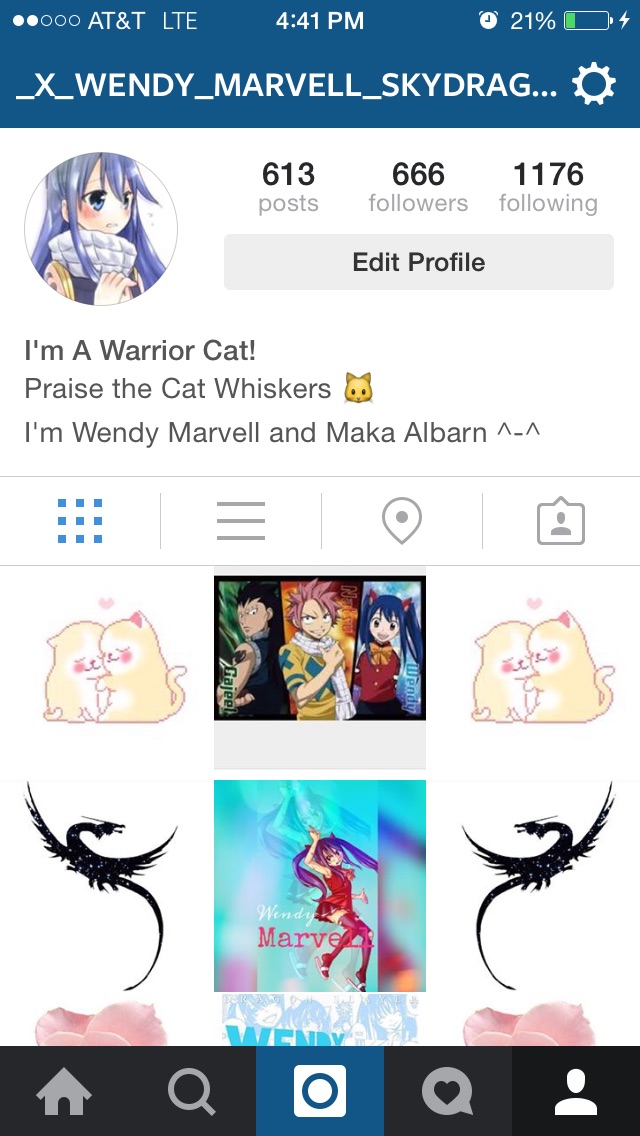
Task: Select the profile tab in bottom bar
Action: click(x=576, y=1091)
